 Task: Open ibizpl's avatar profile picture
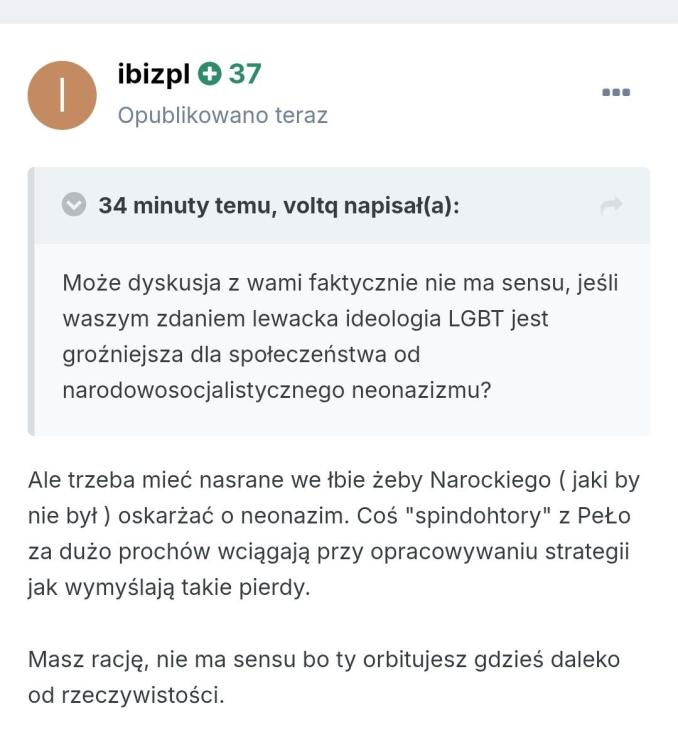pos(62,95)
